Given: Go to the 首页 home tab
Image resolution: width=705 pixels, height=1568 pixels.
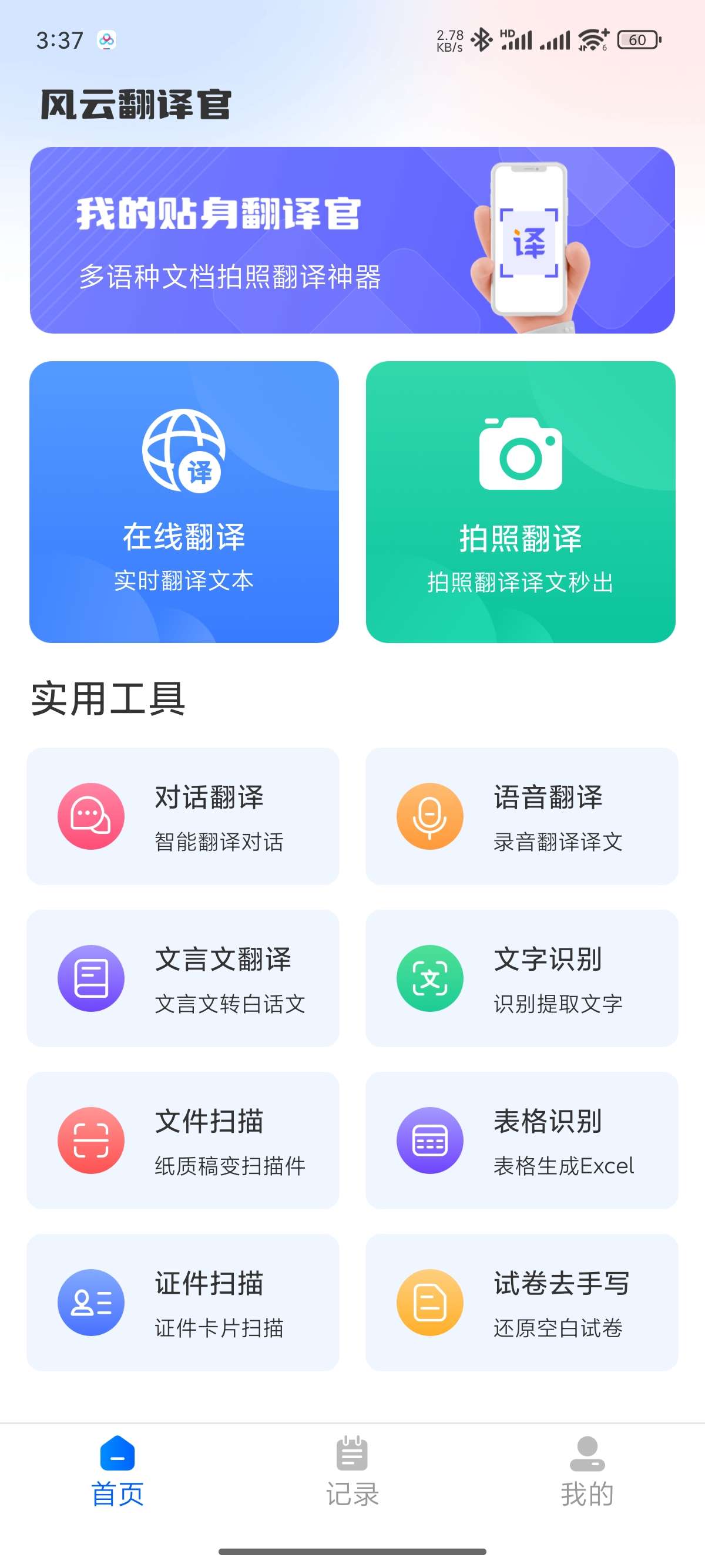Looking at the screenshot, I should (x=117, y=1471).
